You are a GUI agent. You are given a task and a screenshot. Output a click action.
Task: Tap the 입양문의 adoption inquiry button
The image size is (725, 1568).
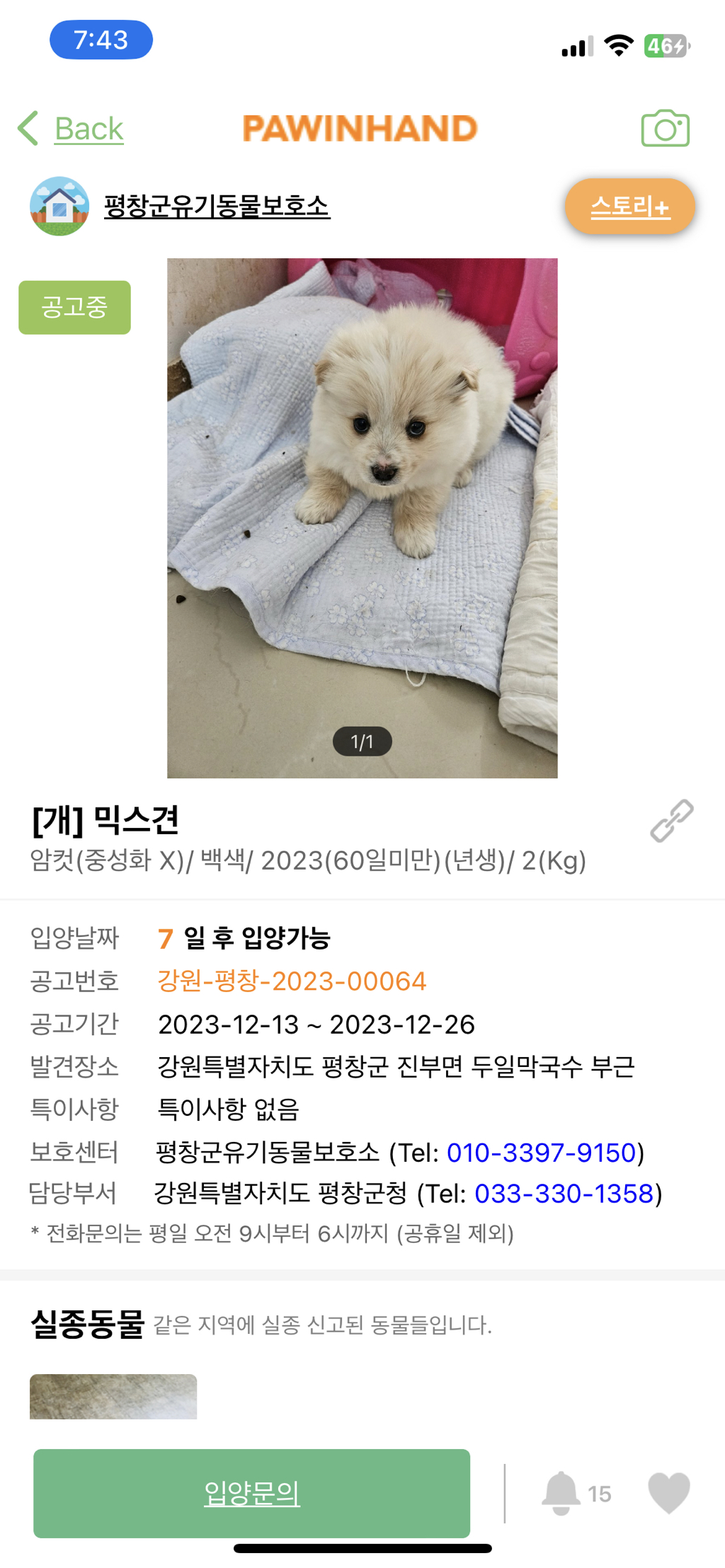(252, 1493)
